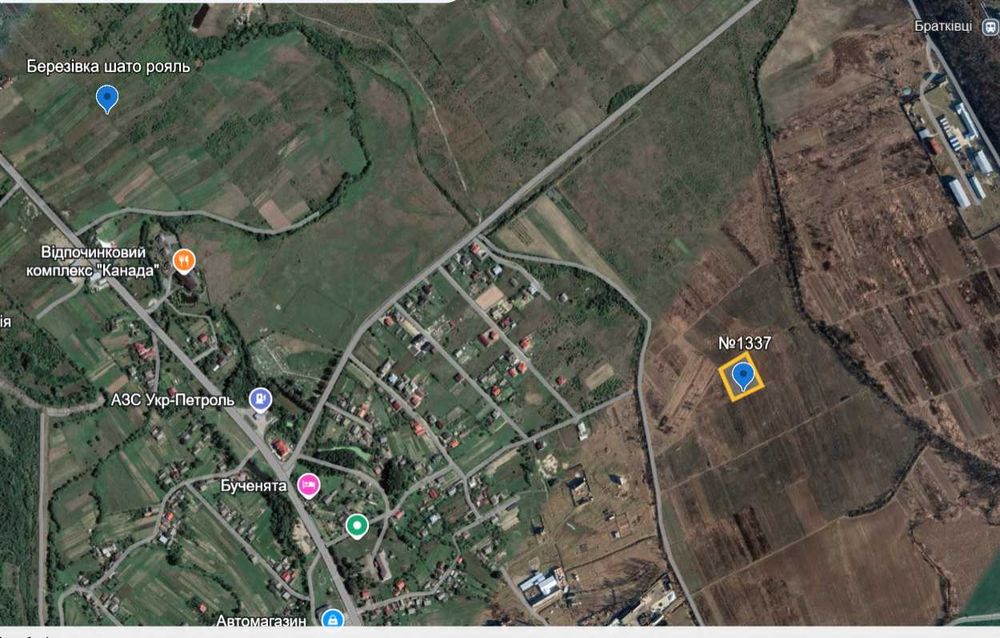
Task: Select the №1337 plot pin
Action: click(x=742, y=377)
